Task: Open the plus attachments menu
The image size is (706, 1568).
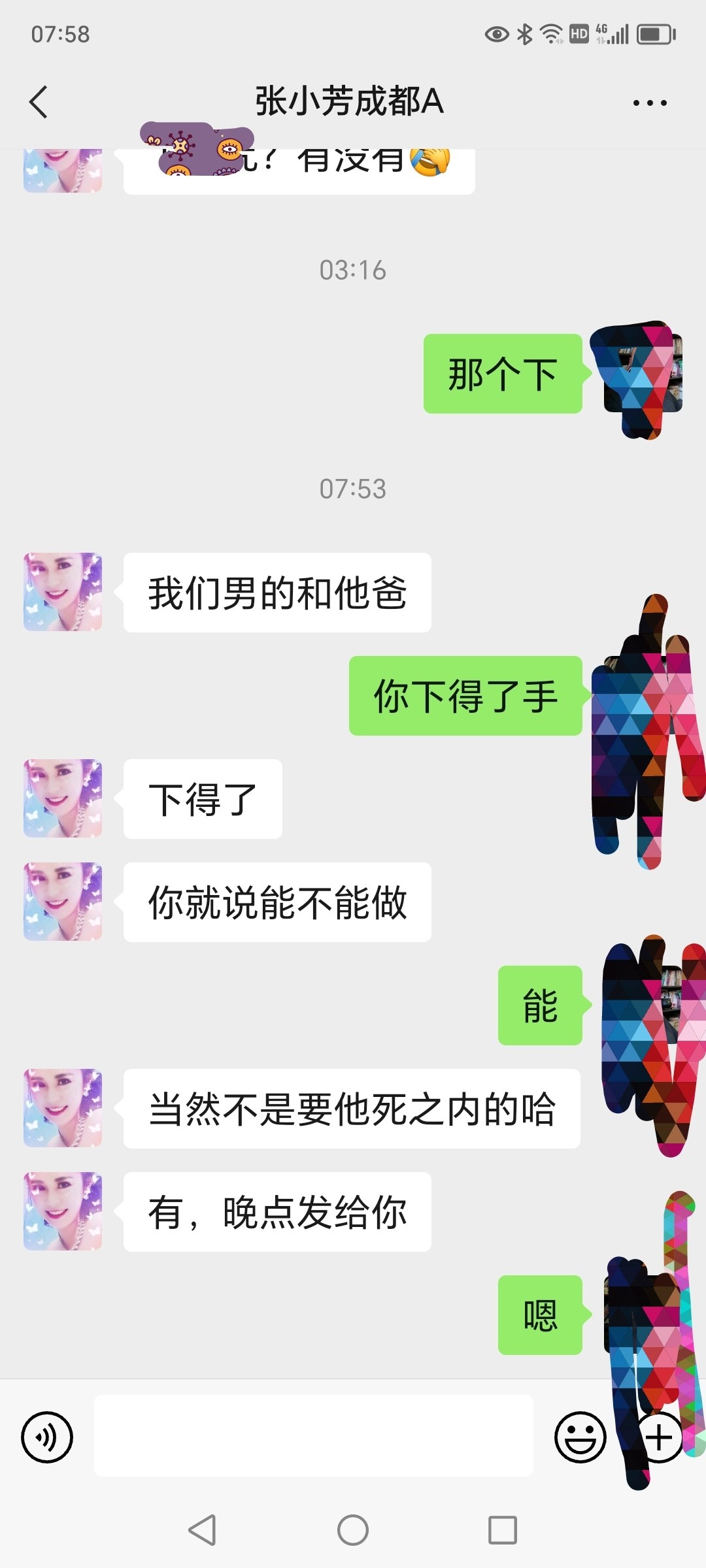Action: pyautogui.click(x=660, y=1437)
